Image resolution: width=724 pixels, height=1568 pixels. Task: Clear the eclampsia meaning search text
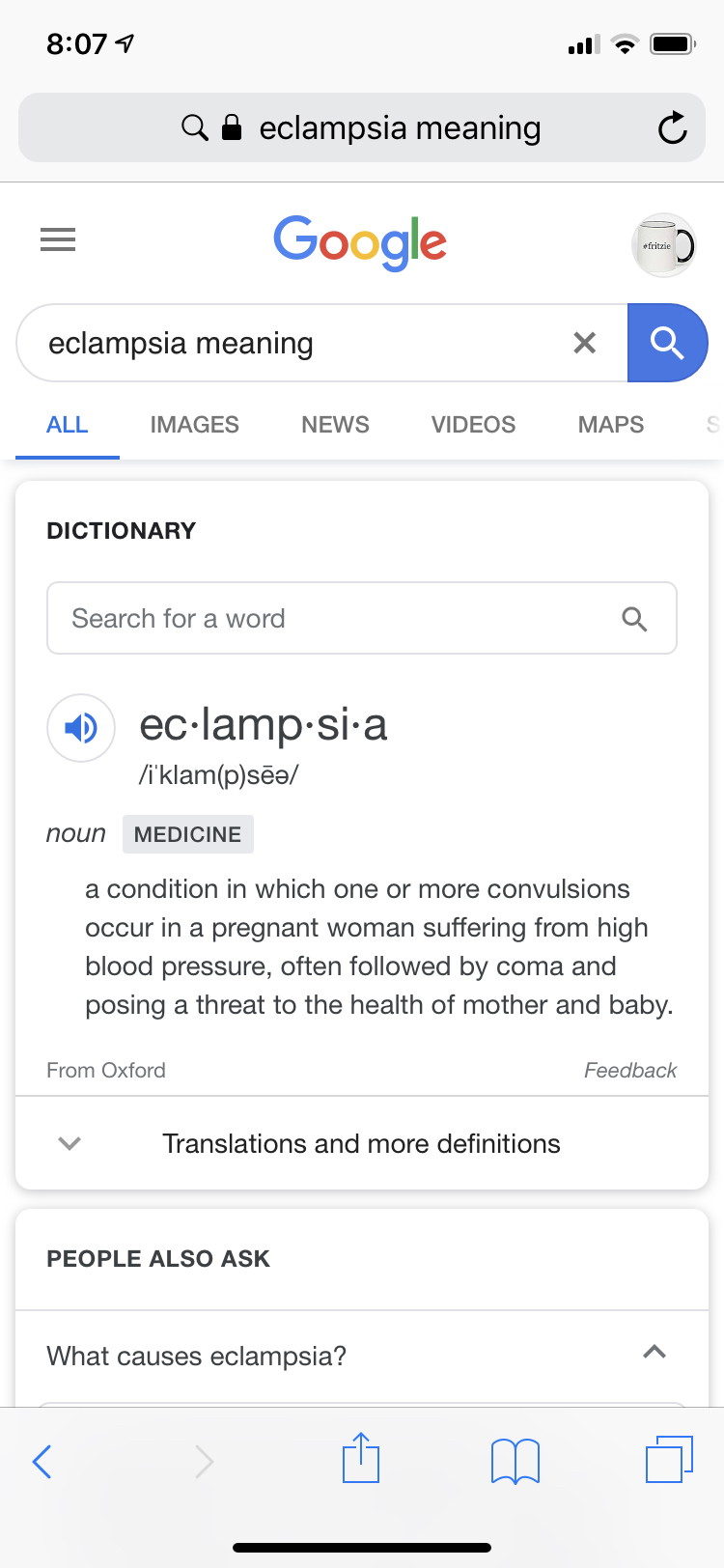pyautogui.click(x=584, y=343)
